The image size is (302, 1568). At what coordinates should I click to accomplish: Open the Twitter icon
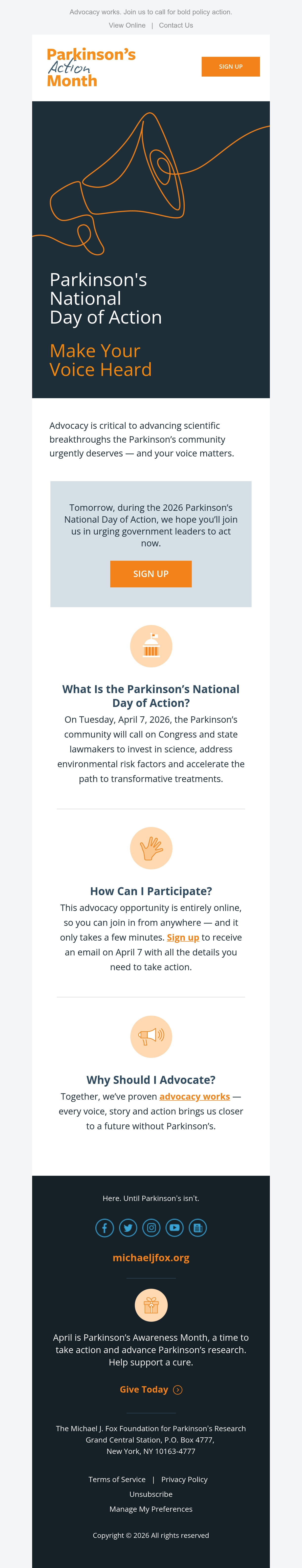click(128, 1228)
